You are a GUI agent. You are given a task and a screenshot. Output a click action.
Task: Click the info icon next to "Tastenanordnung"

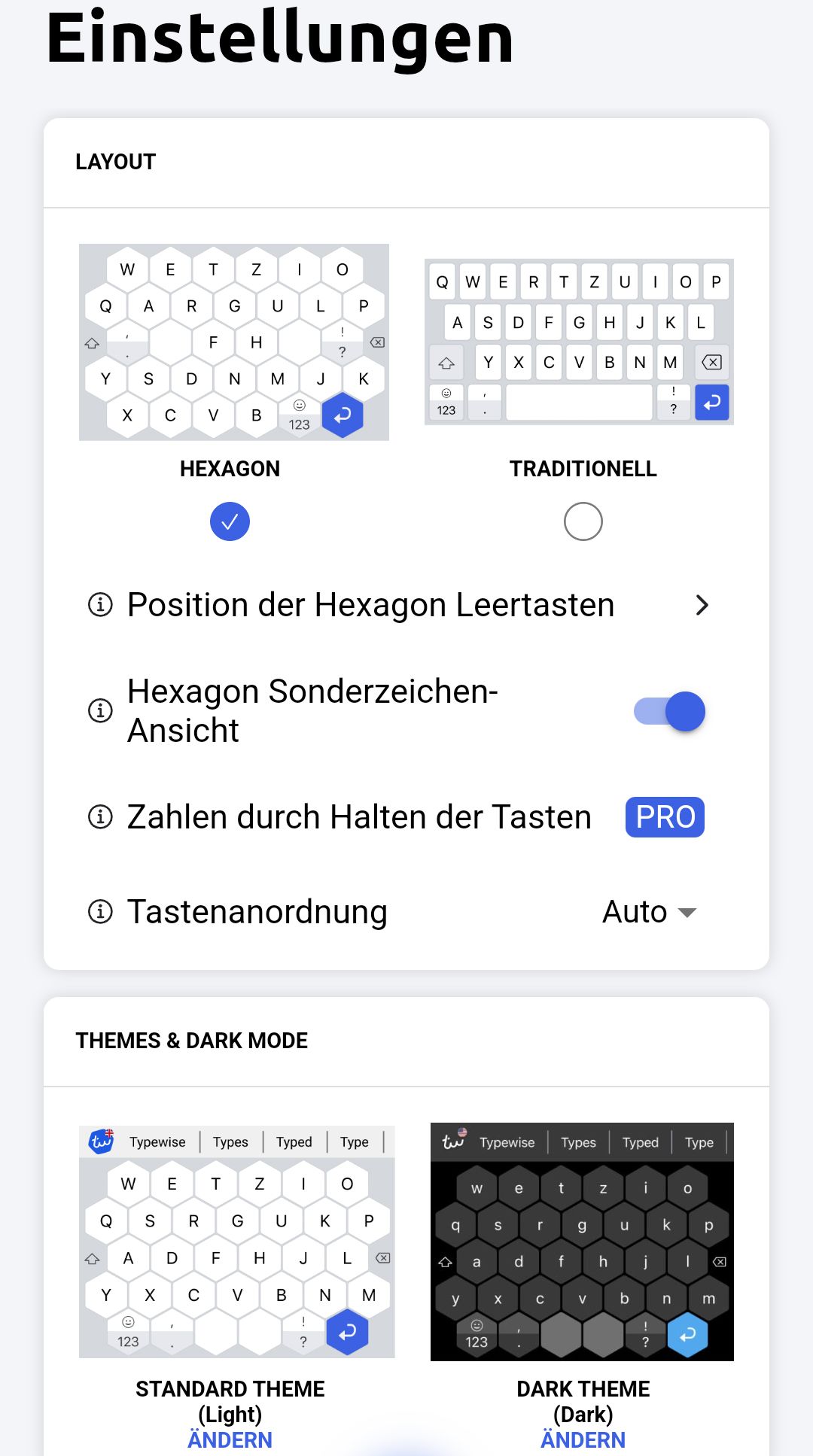pyautogui.click(x=99, y=913)
